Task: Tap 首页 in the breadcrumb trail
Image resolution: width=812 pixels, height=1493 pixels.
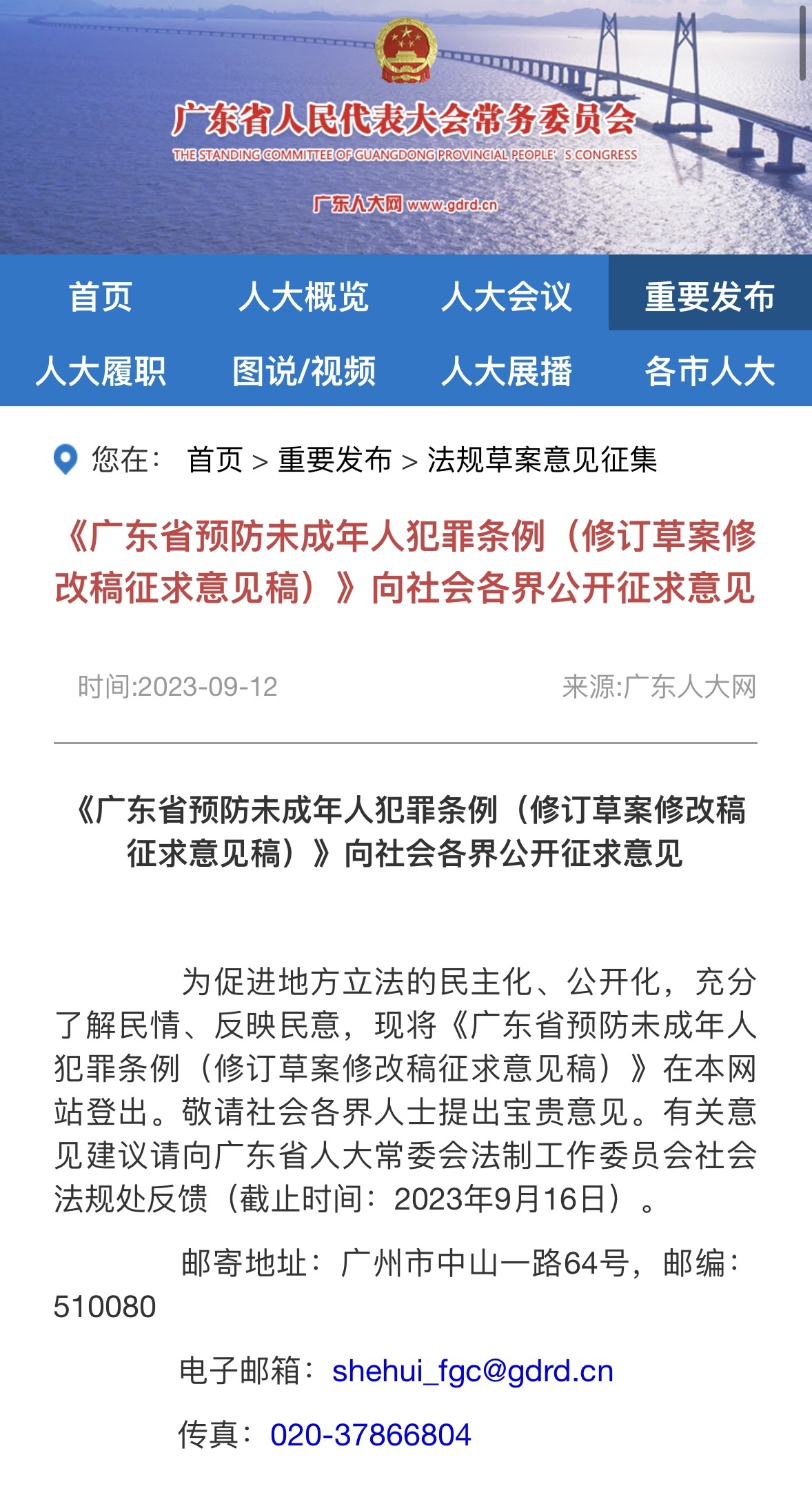Action: tap(215, 460)
